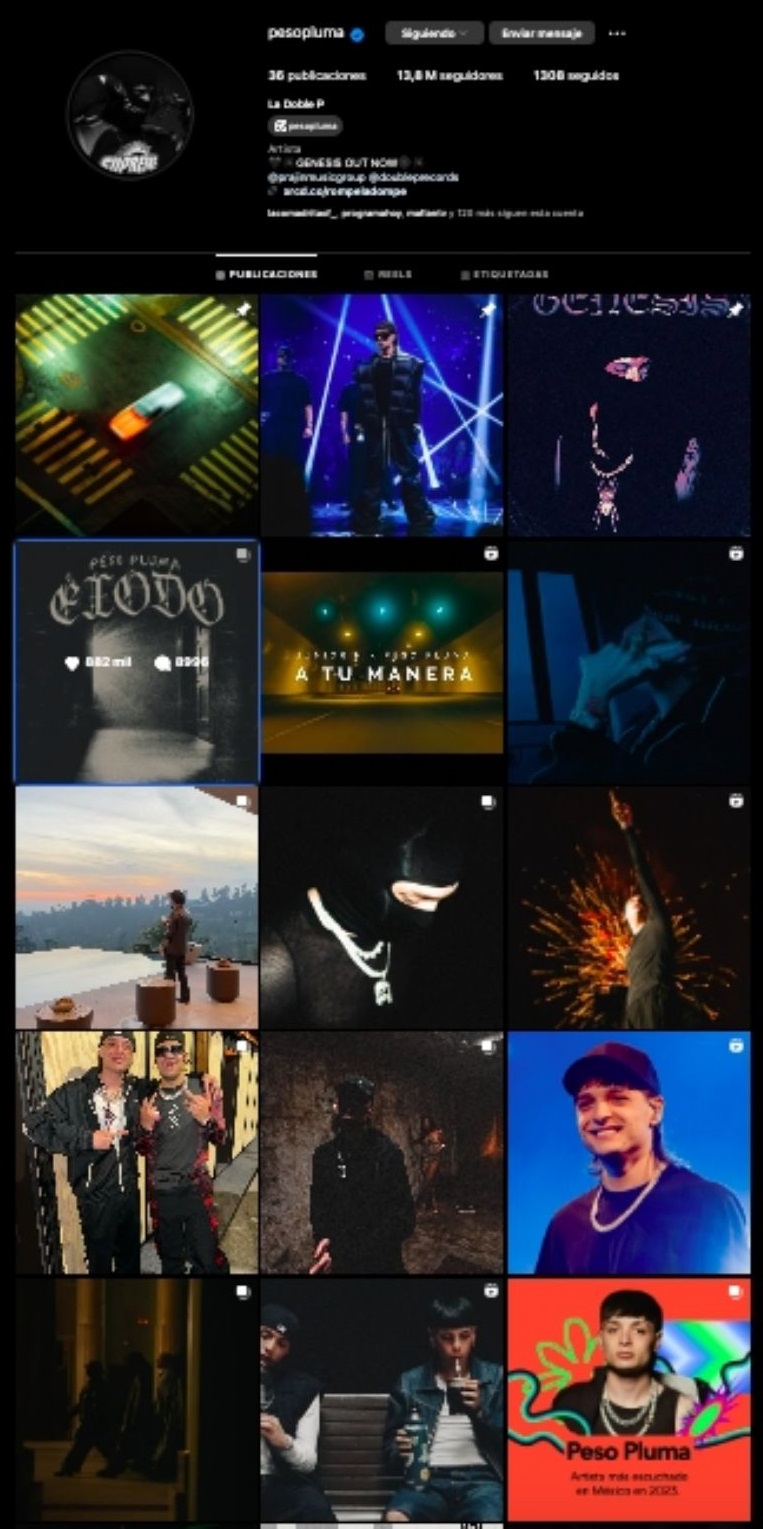Open the ÉXODO album cover post
763x1529 pixels.
coord(136,661)
